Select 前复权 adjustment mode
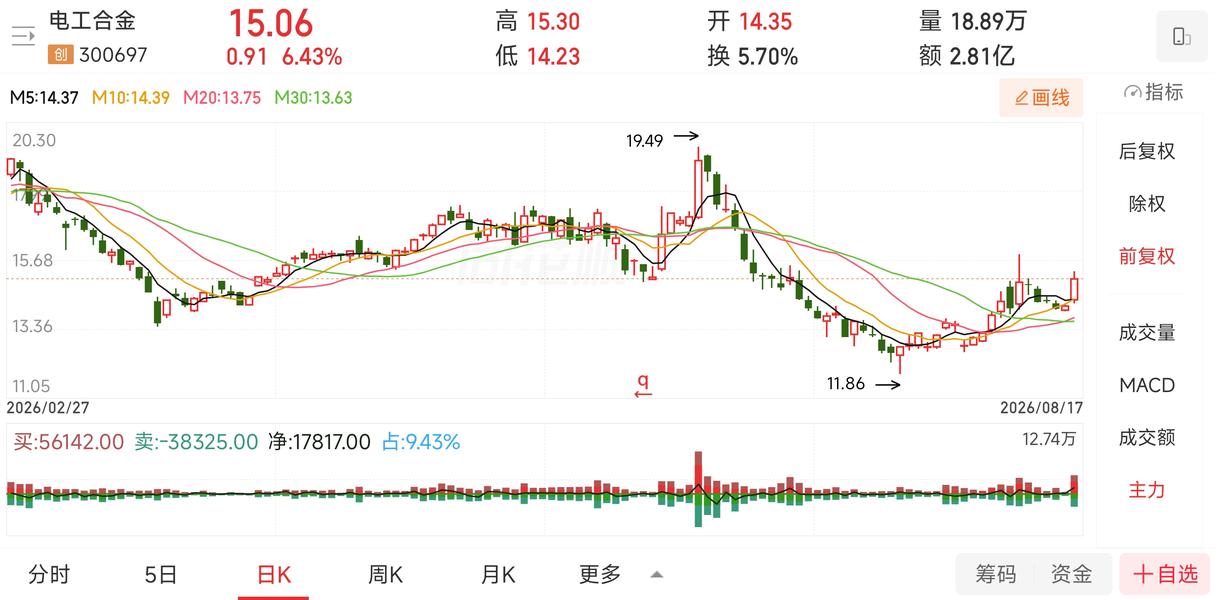The height and width of the screenshot is (600, 1218). tap(1147, 256)
